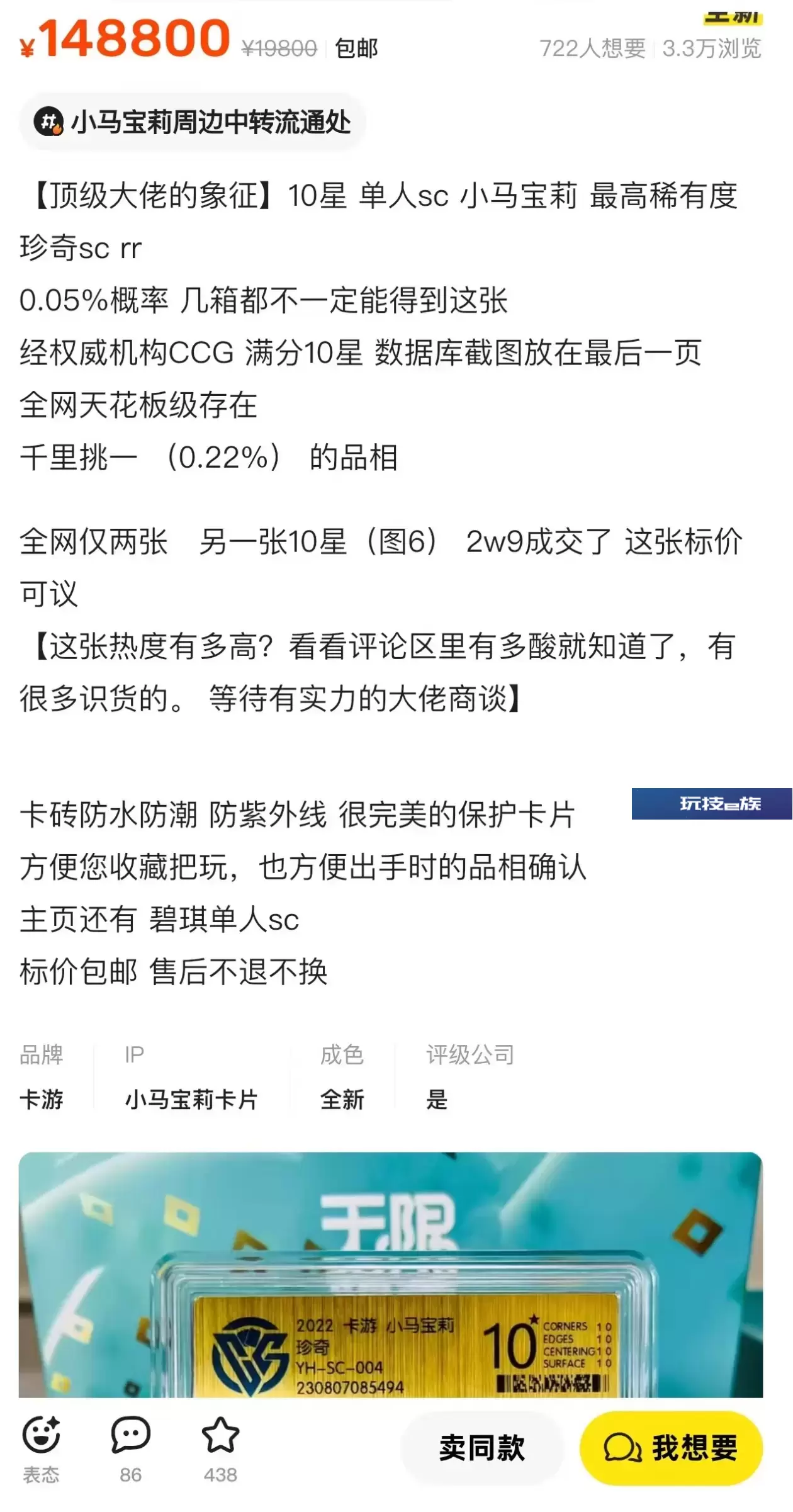Tap 我想要 to contact the seller
Screen dimensions: 793x1512
coord(671,1448)
